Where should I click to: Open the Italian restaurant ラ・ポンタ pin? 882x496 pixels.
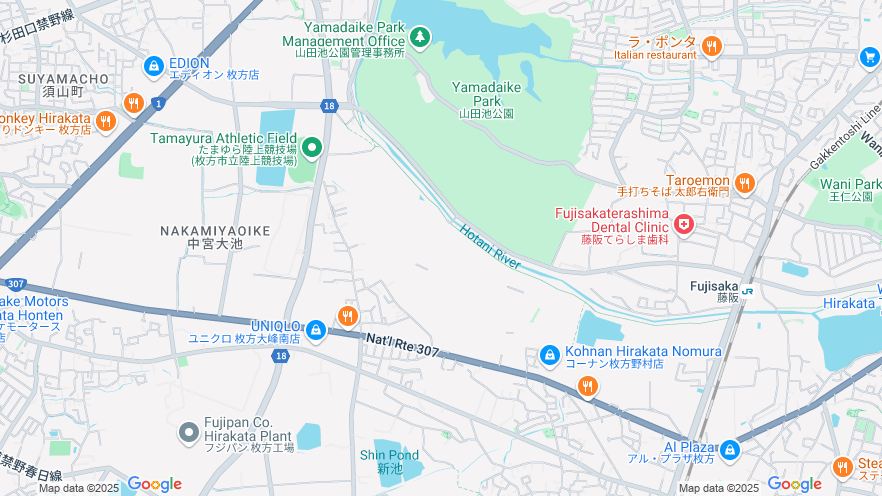click(712, 45)
